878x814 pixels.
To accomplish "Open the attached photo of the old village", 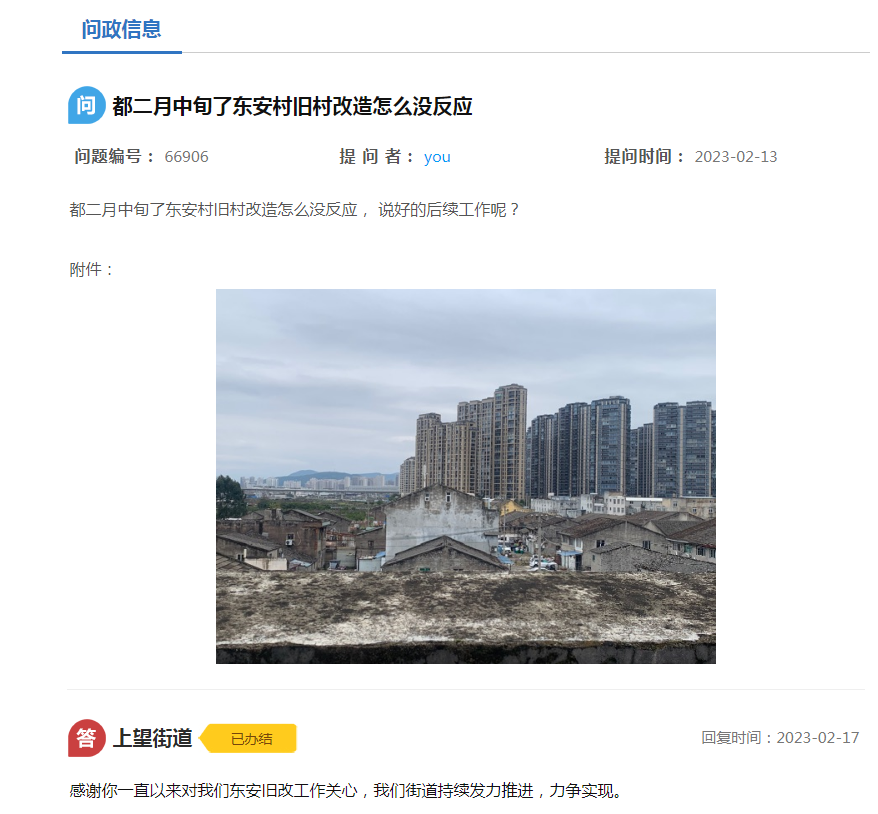I will tap(465, 476).
